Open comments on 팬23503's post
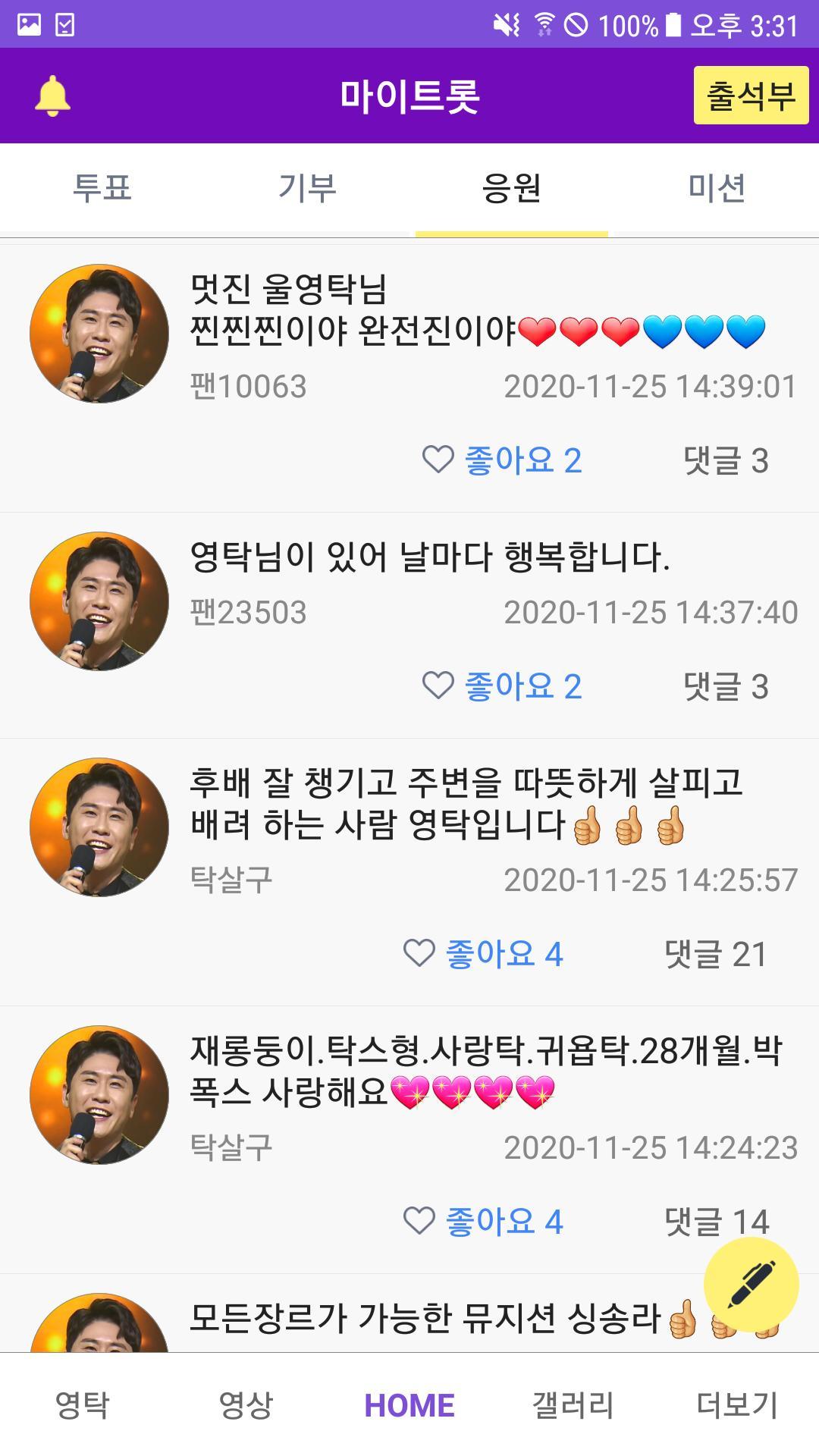 [726, 686]
